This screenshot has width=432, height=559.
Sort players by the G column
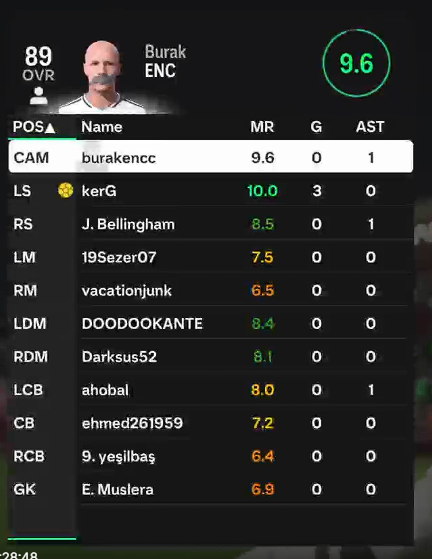point(316,127)
